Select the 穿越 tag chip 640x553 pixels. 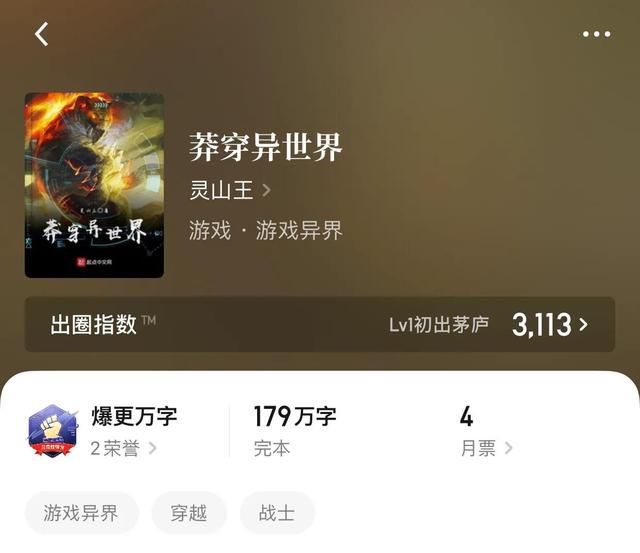pos(189,513)
